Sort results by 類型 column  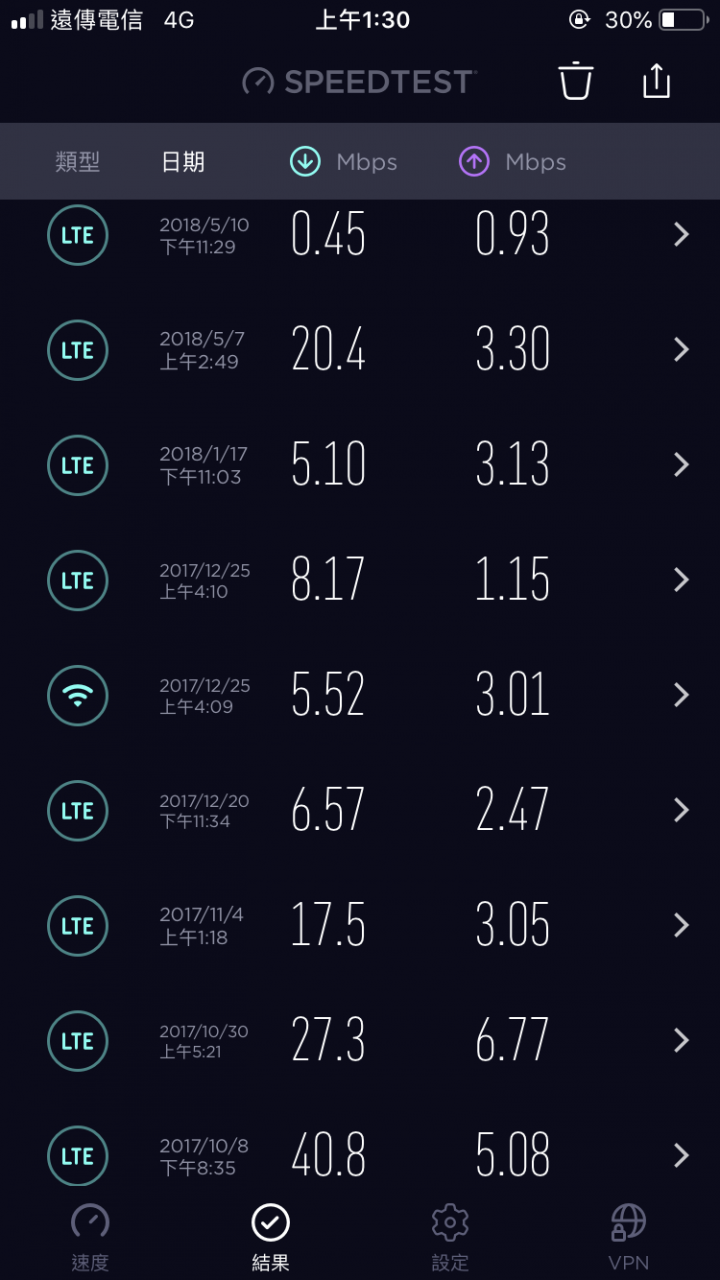pyautogui.click(x=78, y=162)
